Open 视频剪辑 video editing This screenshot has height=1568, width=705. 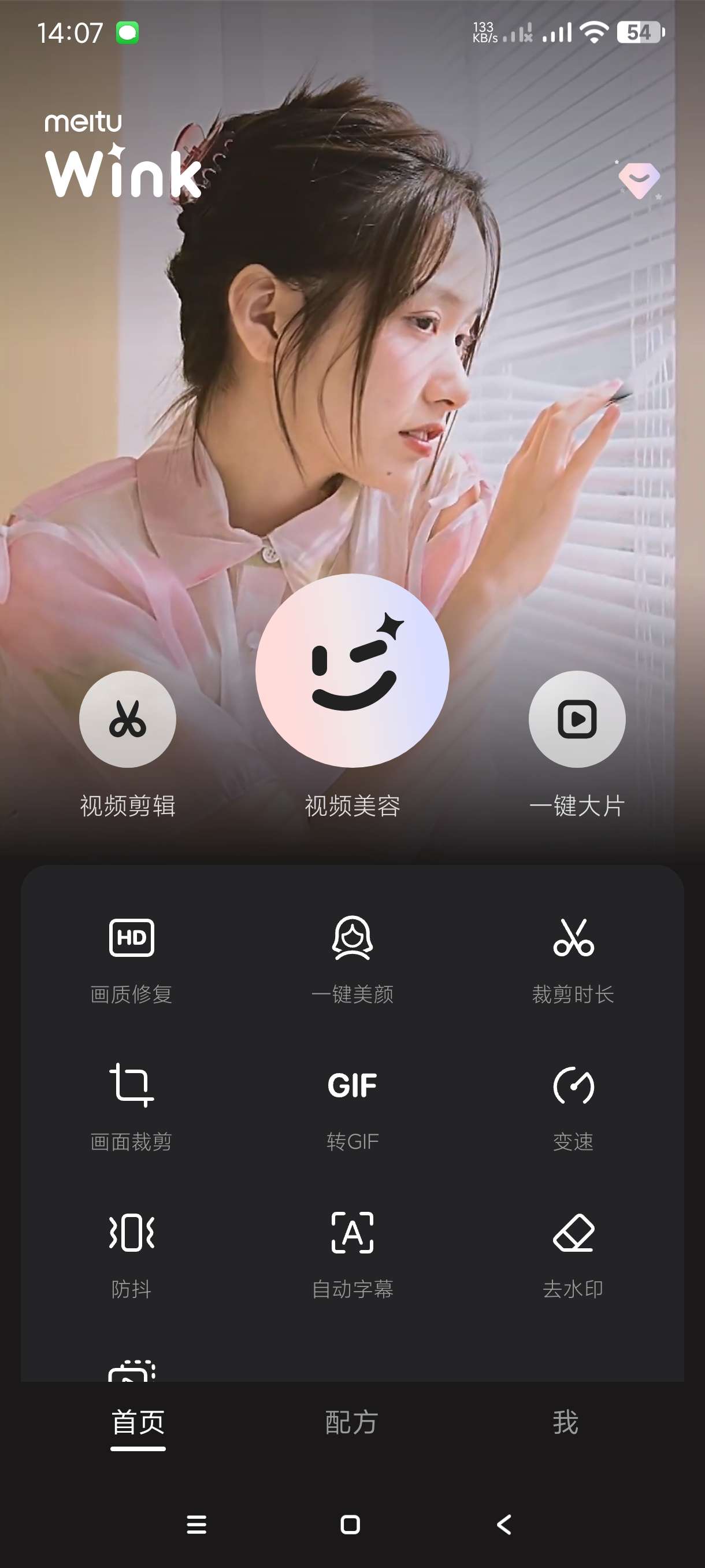point(128,719)
